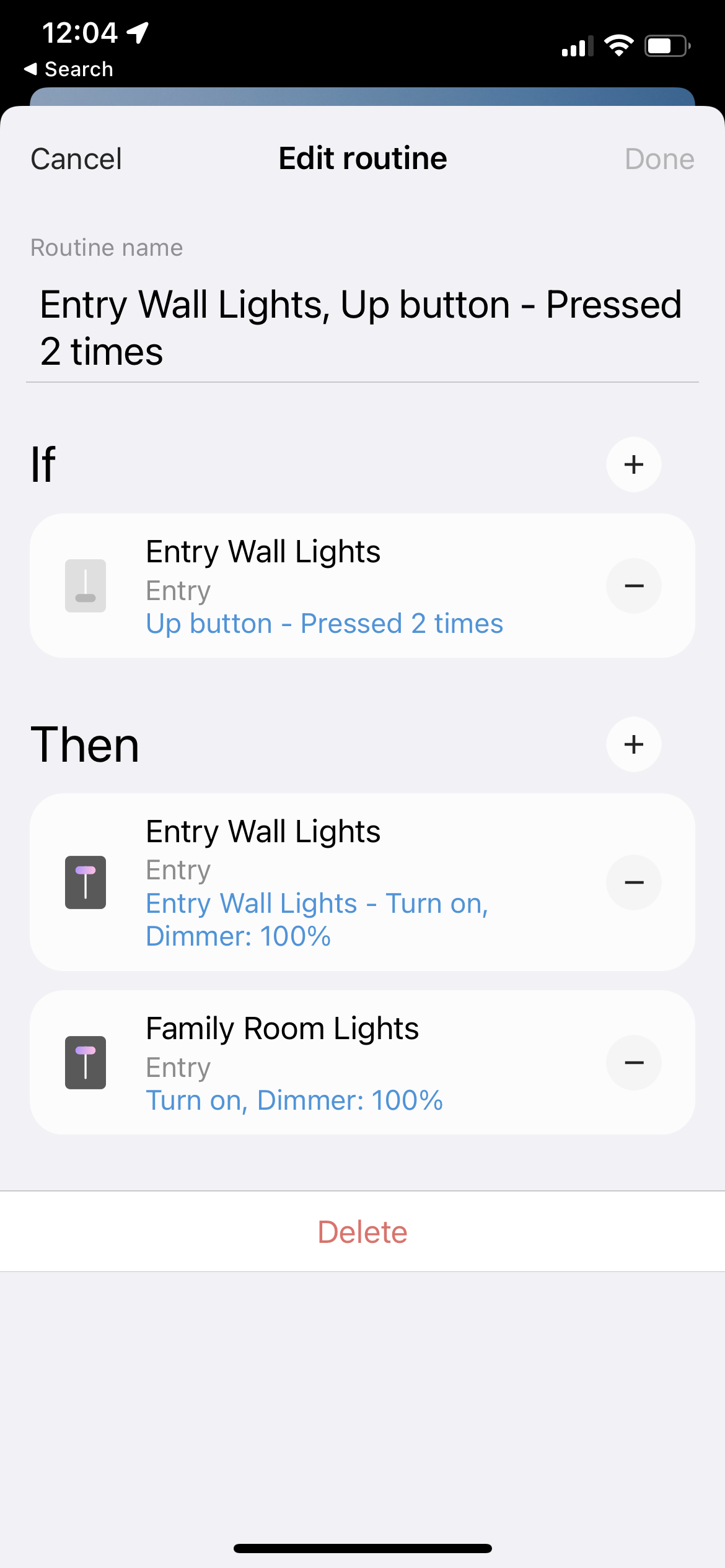The width and height of the screenshot is (725, 1568).
Task: Edit the routine name field
Action: pyautogui.click(x=362, y=328)
